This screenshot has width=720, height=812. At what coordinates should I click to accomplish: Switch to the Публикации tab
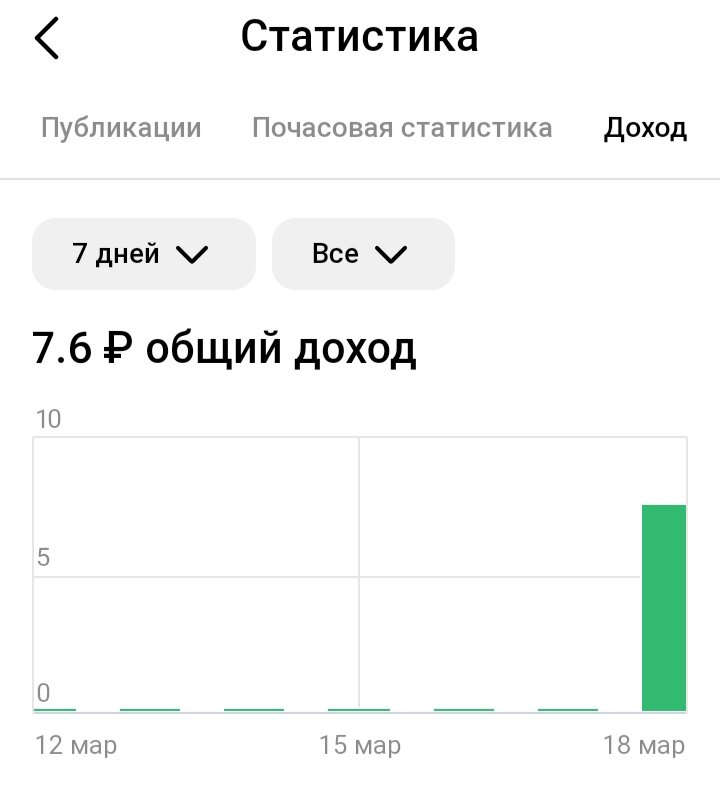[x=121, y=128]
